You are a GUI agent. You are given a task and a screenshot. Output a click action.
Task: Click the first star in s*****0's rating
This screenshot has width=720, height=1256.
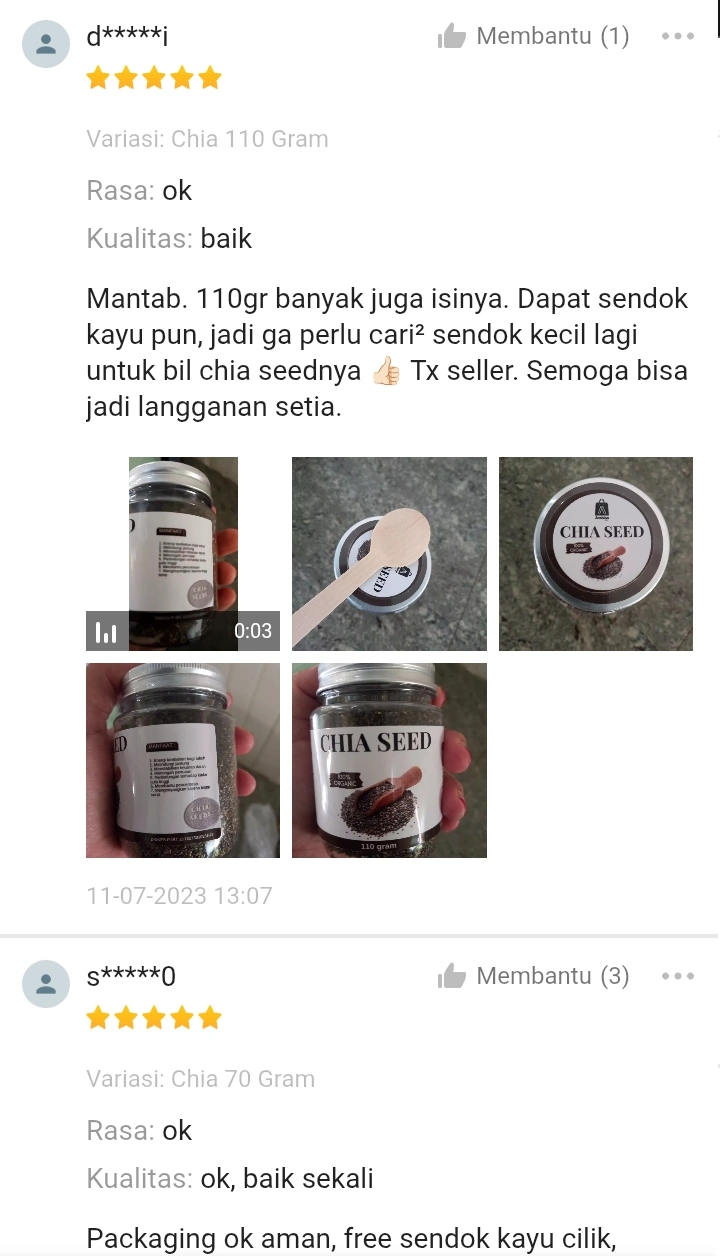point(97,1017)
